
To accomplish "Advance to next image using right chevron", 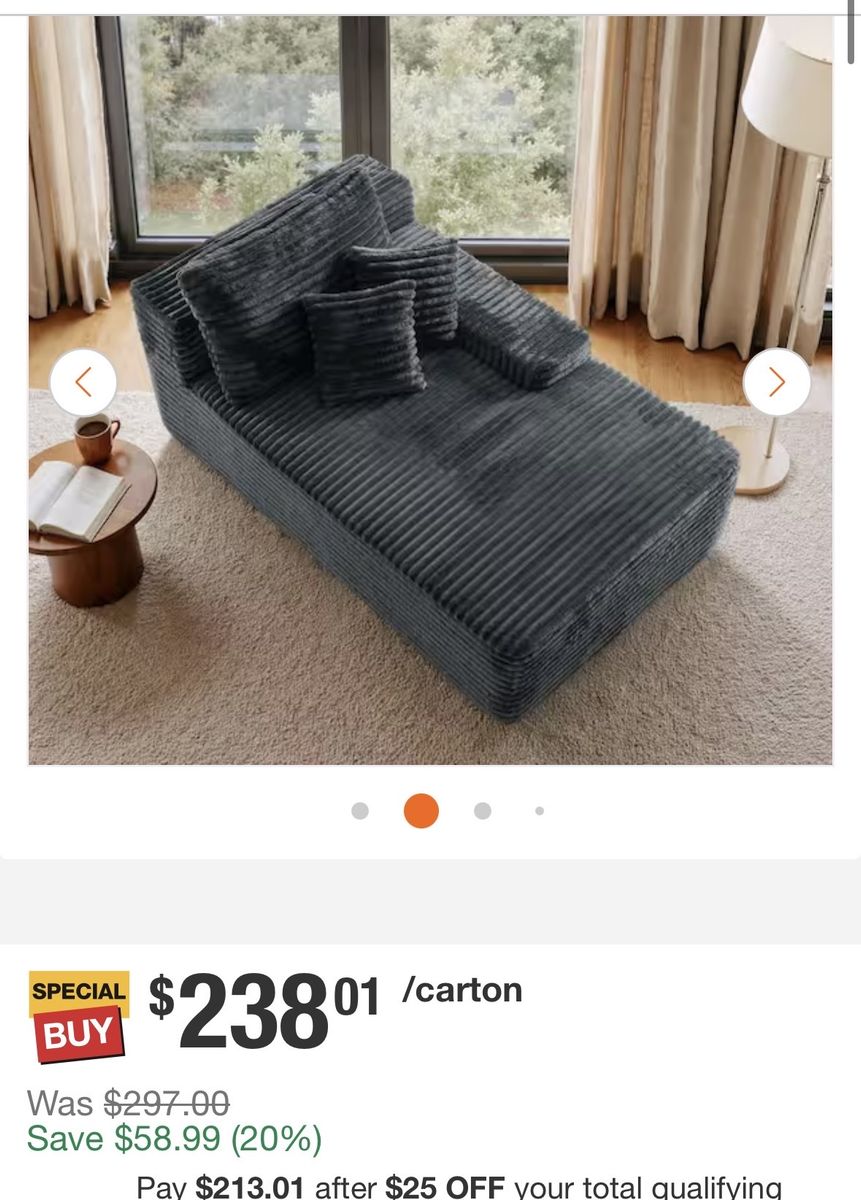I will tap(777, 382).
